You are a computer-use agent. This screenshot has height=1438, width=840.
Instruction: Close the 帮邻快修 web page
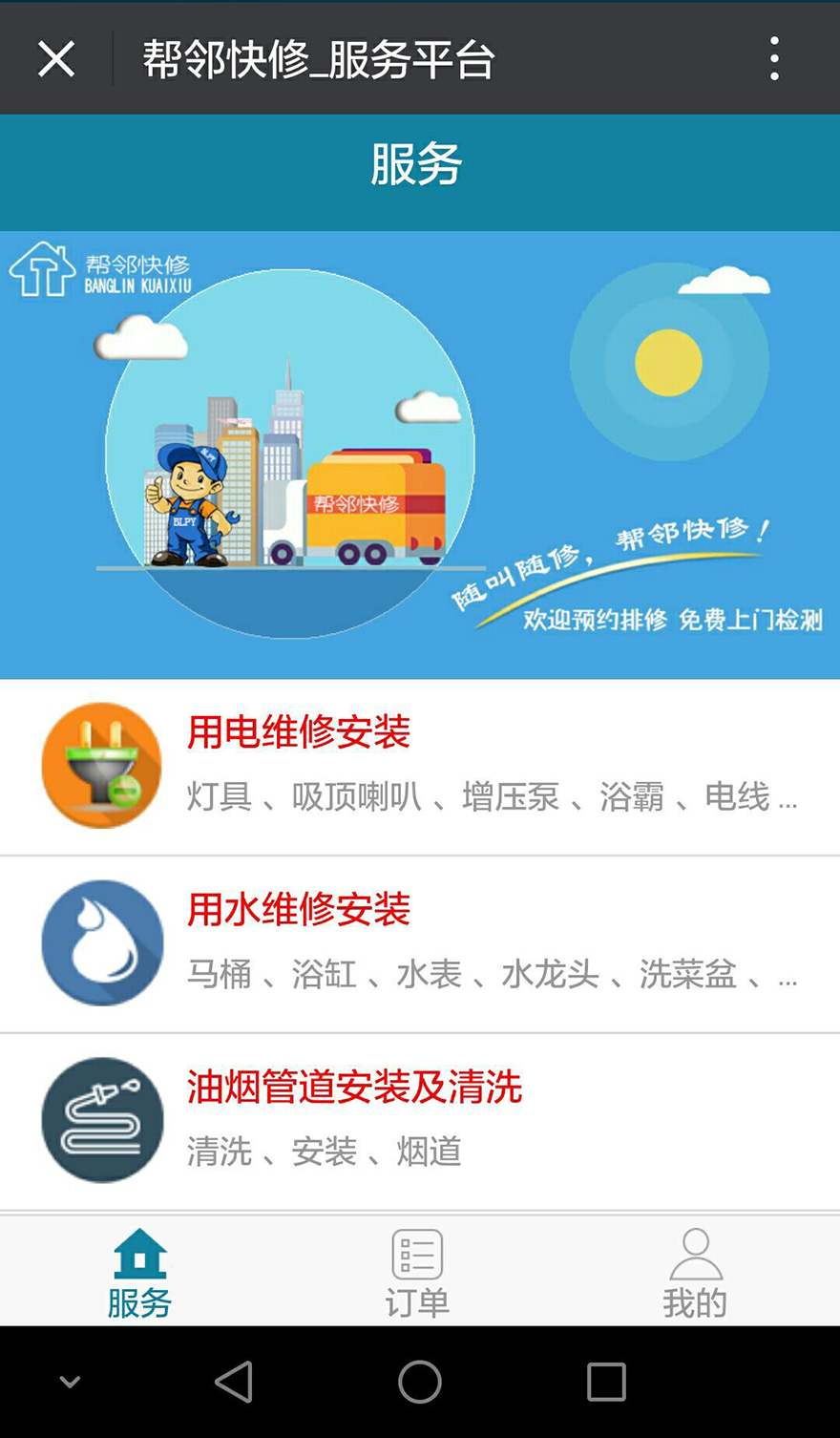56,59
